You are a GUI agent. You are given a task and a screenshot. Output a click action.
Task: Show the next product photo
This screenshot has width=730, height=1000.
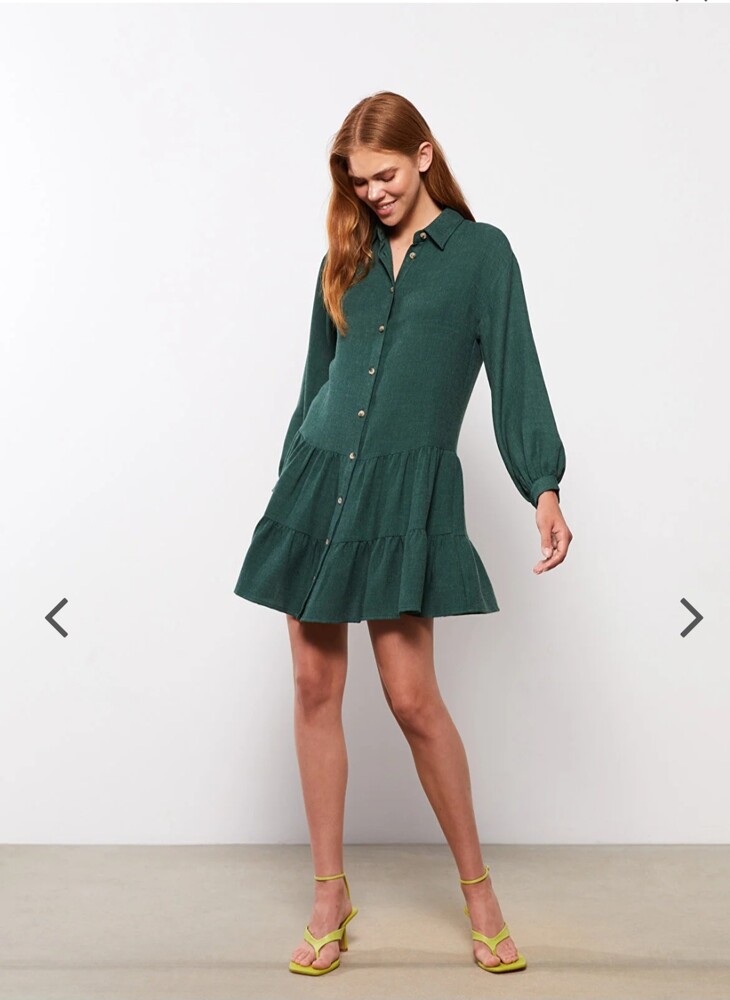pos(690,618)
